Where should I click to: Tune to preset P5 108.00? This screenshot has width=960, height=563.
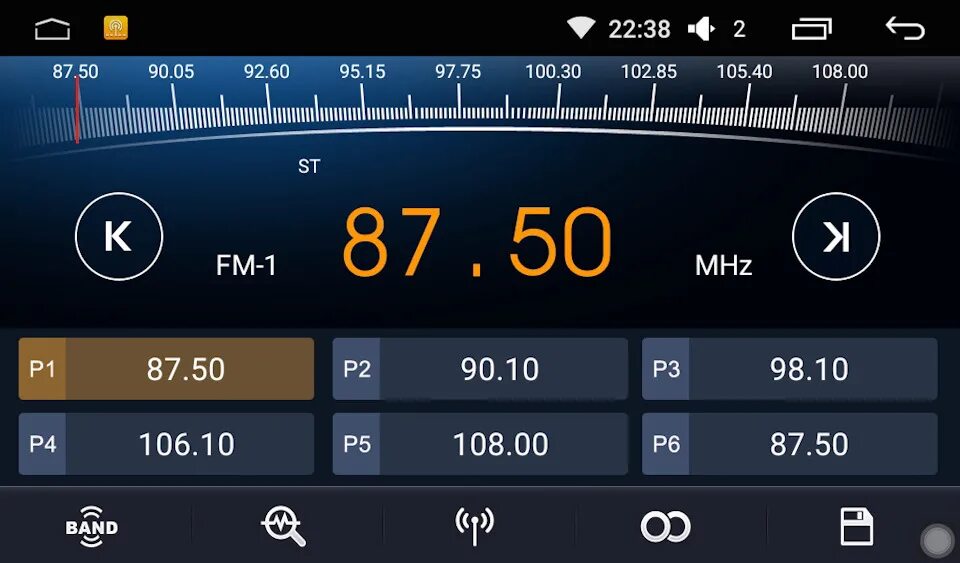[x=480, y=444]
